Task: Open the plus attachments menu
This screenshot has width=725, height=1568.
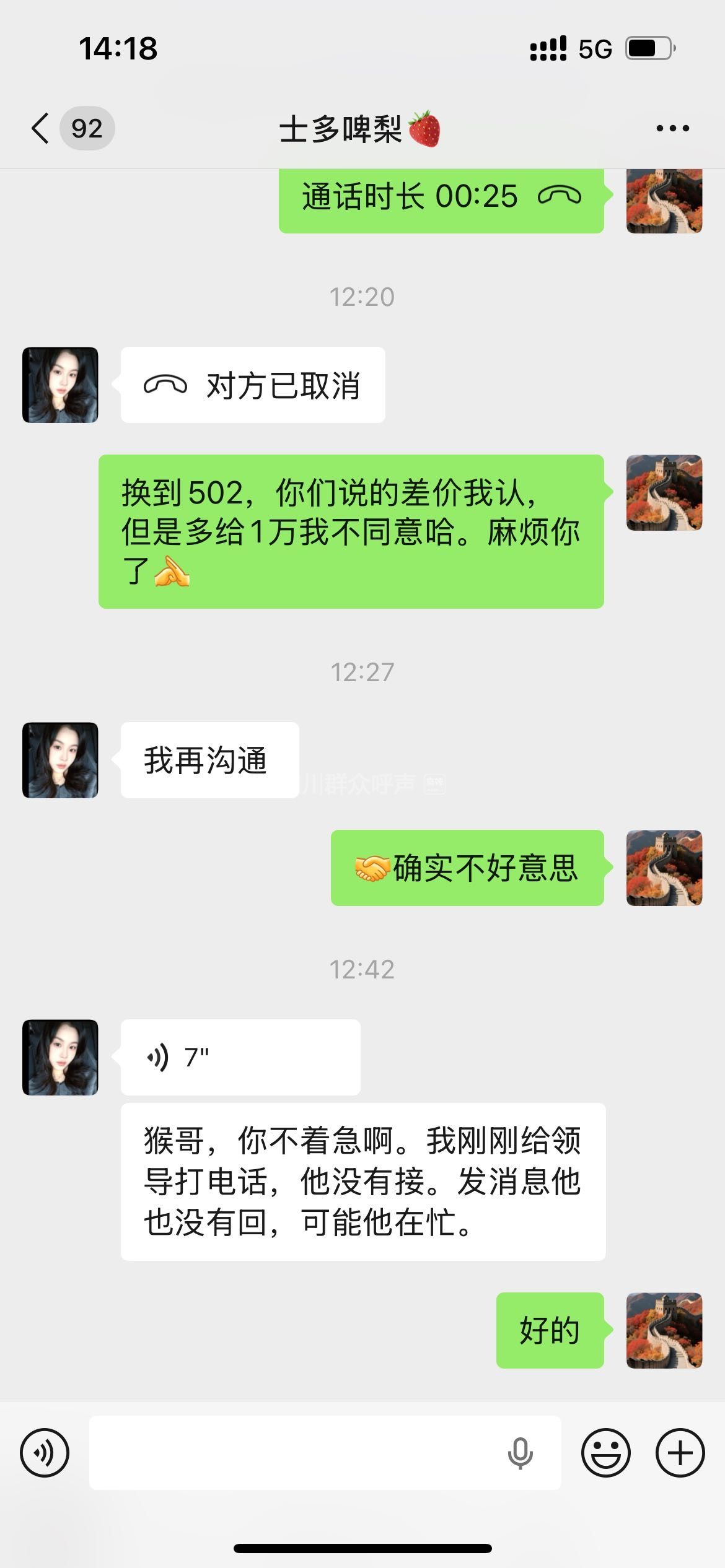Action: pos(680,1452)
